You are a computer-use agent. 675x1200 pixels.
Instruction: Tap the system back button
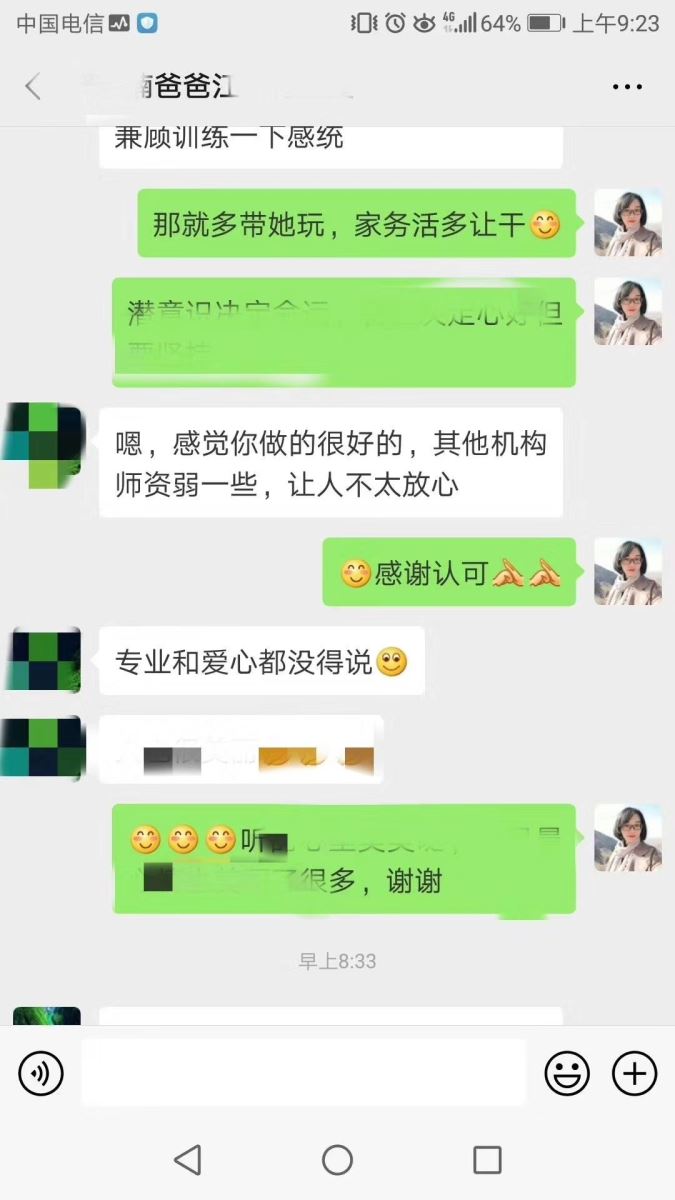click(x=187, y=1160)
